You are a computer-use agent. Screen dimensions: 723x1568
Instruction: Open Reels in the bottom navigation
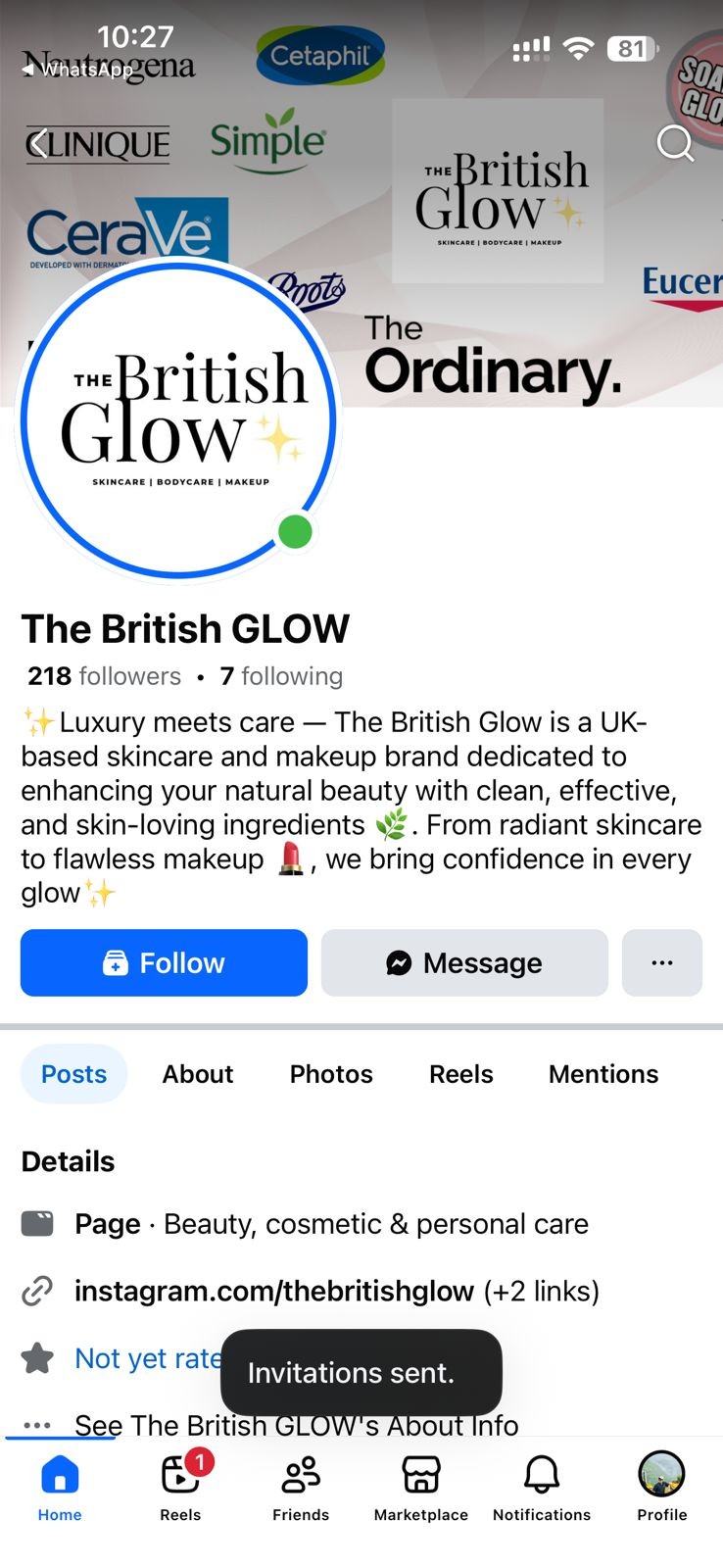(x=180, y=1487)
